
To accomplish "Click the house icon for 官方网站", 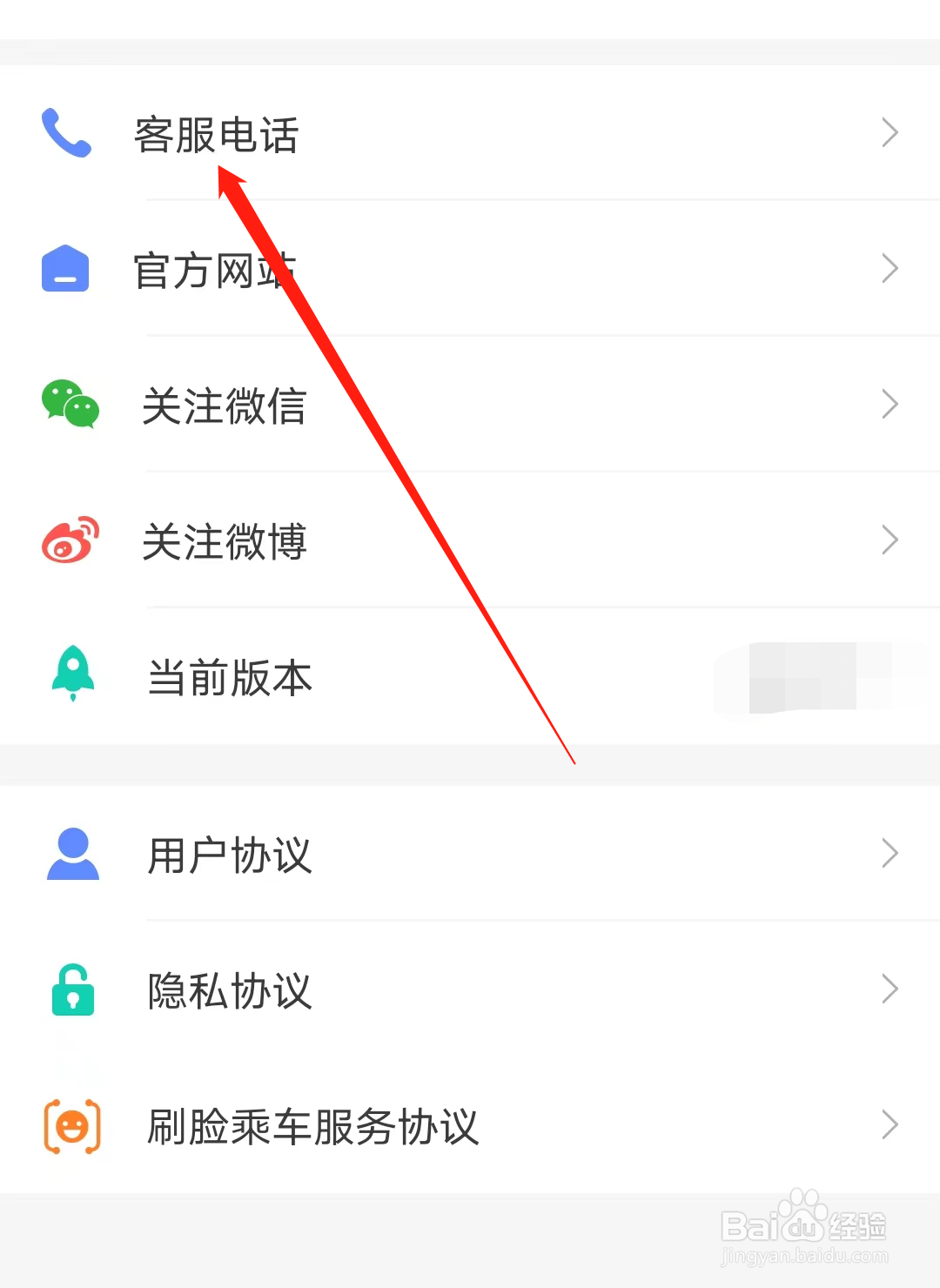I will click(x=65, y=270).
